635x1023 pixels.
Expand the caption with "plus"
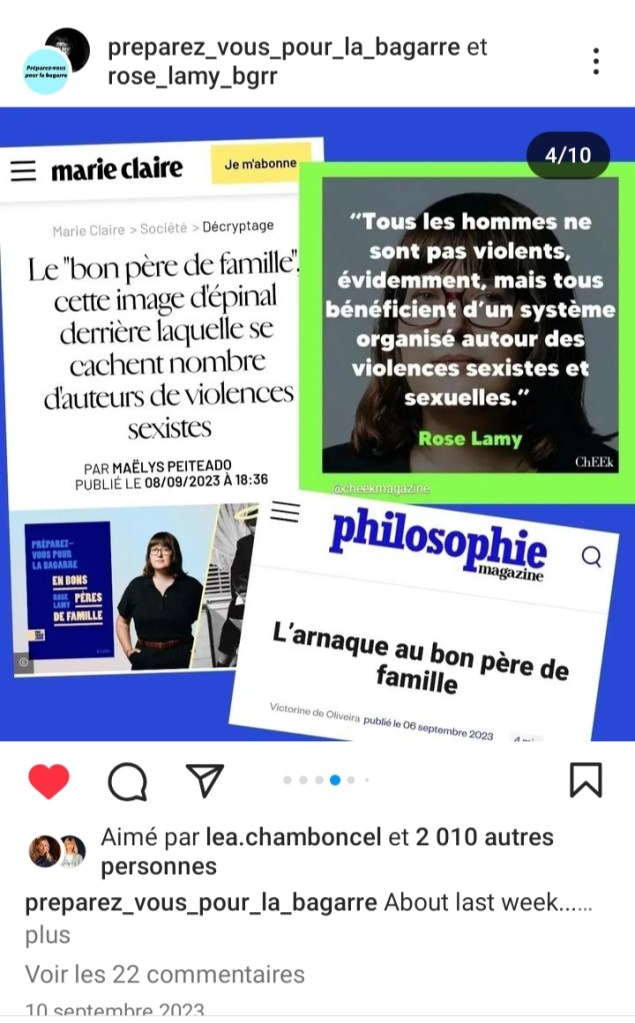(x=48, y=935)
